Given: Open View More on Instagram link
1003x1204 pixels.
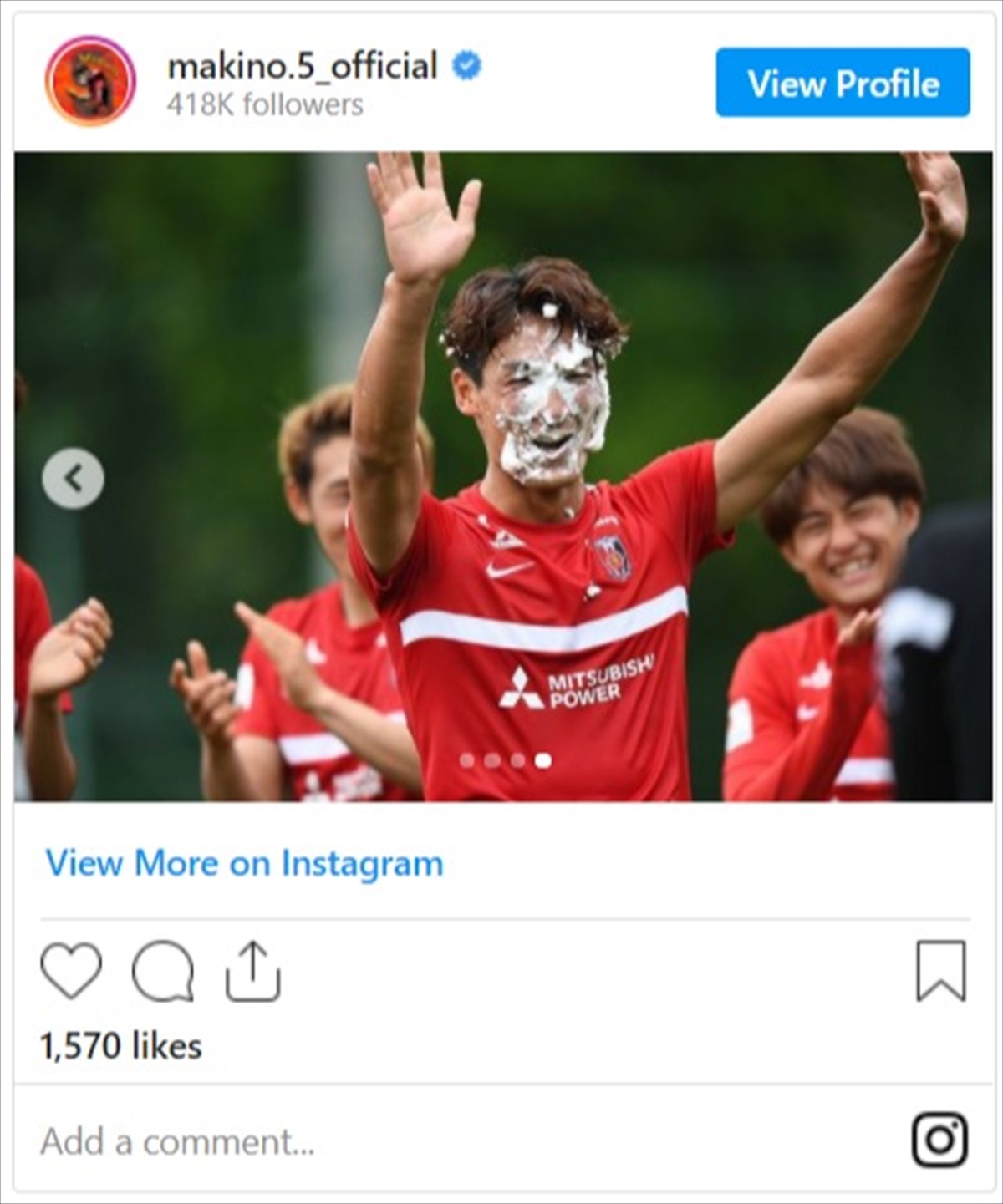Looking at the screenshot, I should point(244,863).
